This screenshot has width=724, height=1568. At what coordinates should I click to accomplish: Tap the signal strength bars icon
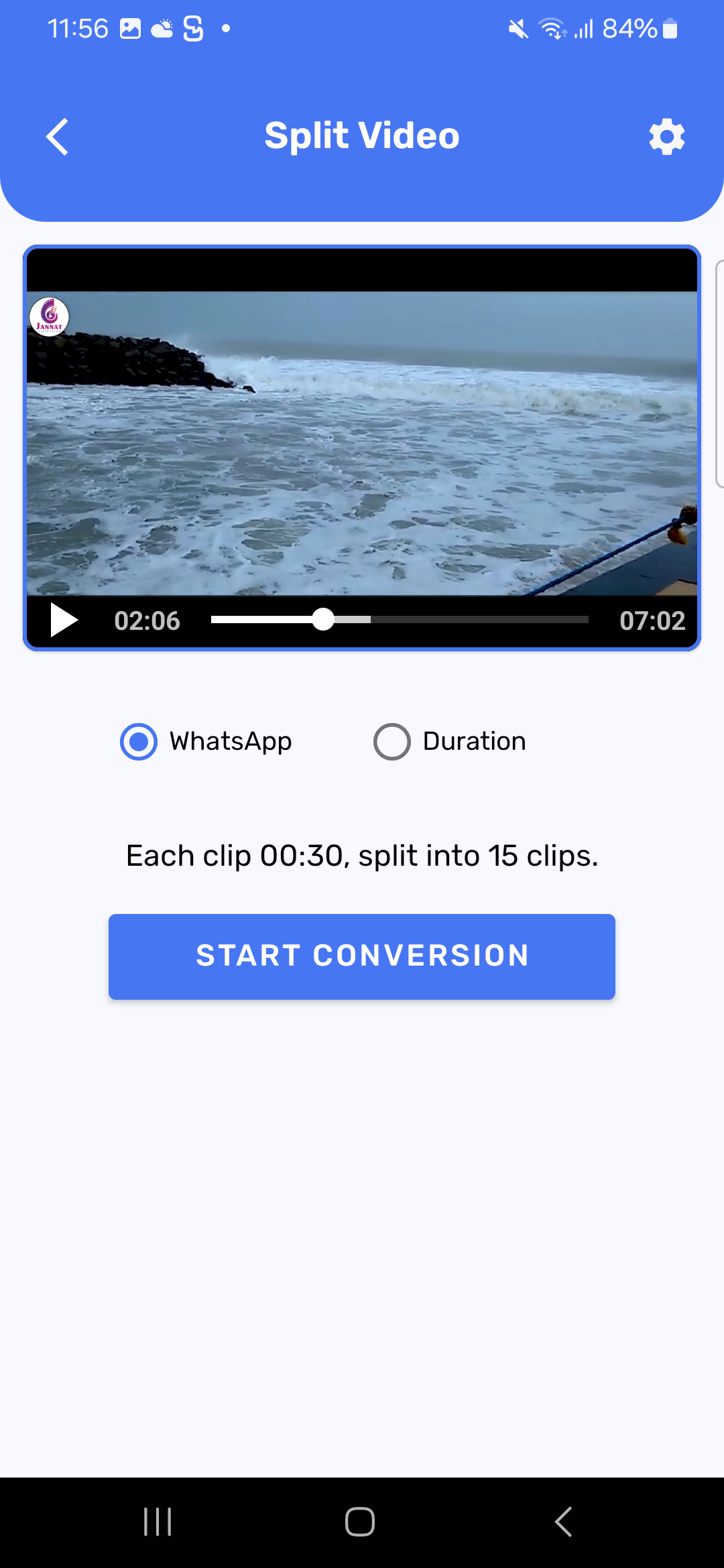pos(585,28)
